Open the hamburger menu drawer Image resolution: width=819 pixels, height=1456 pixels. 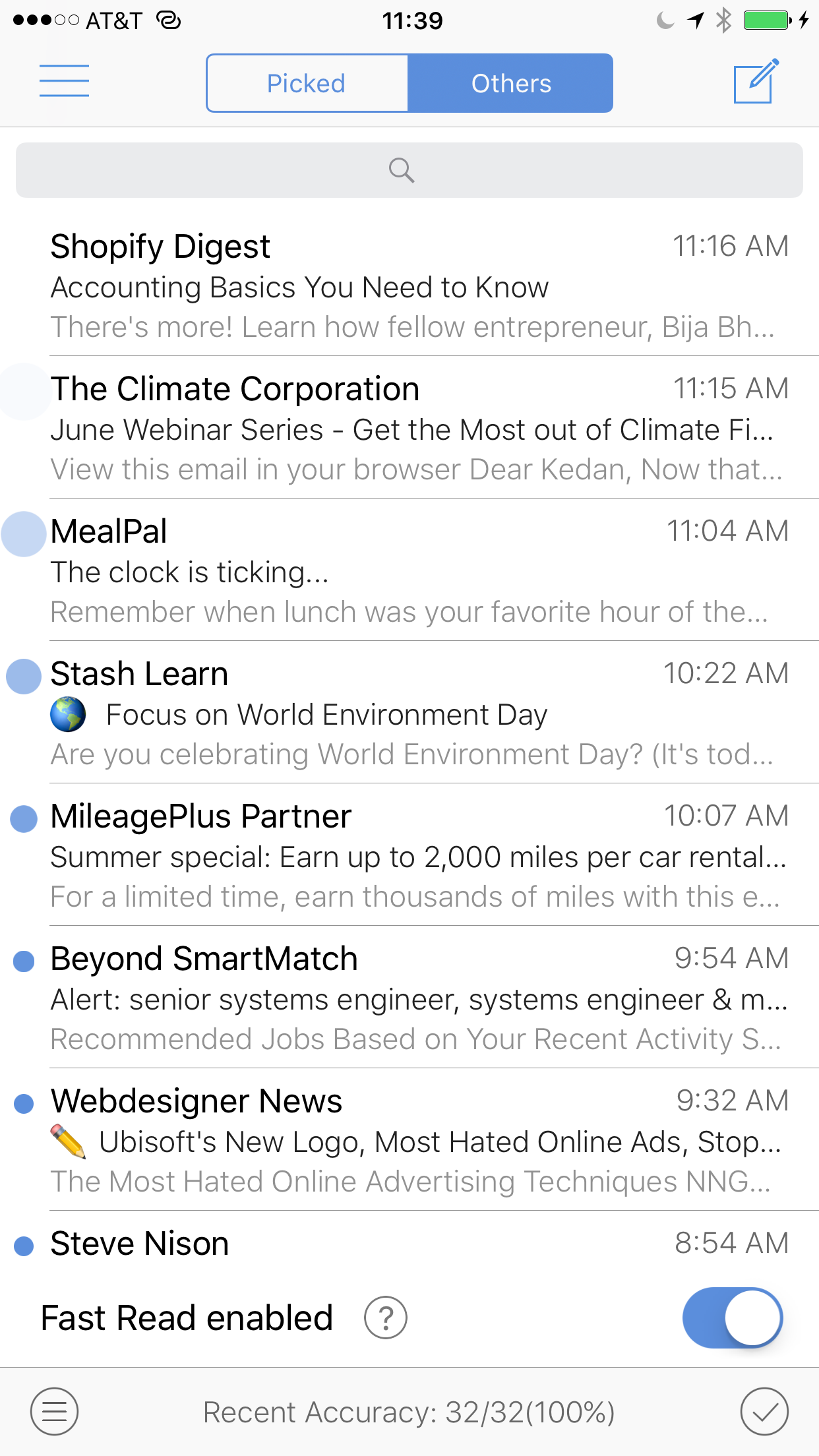pos(64,81)
